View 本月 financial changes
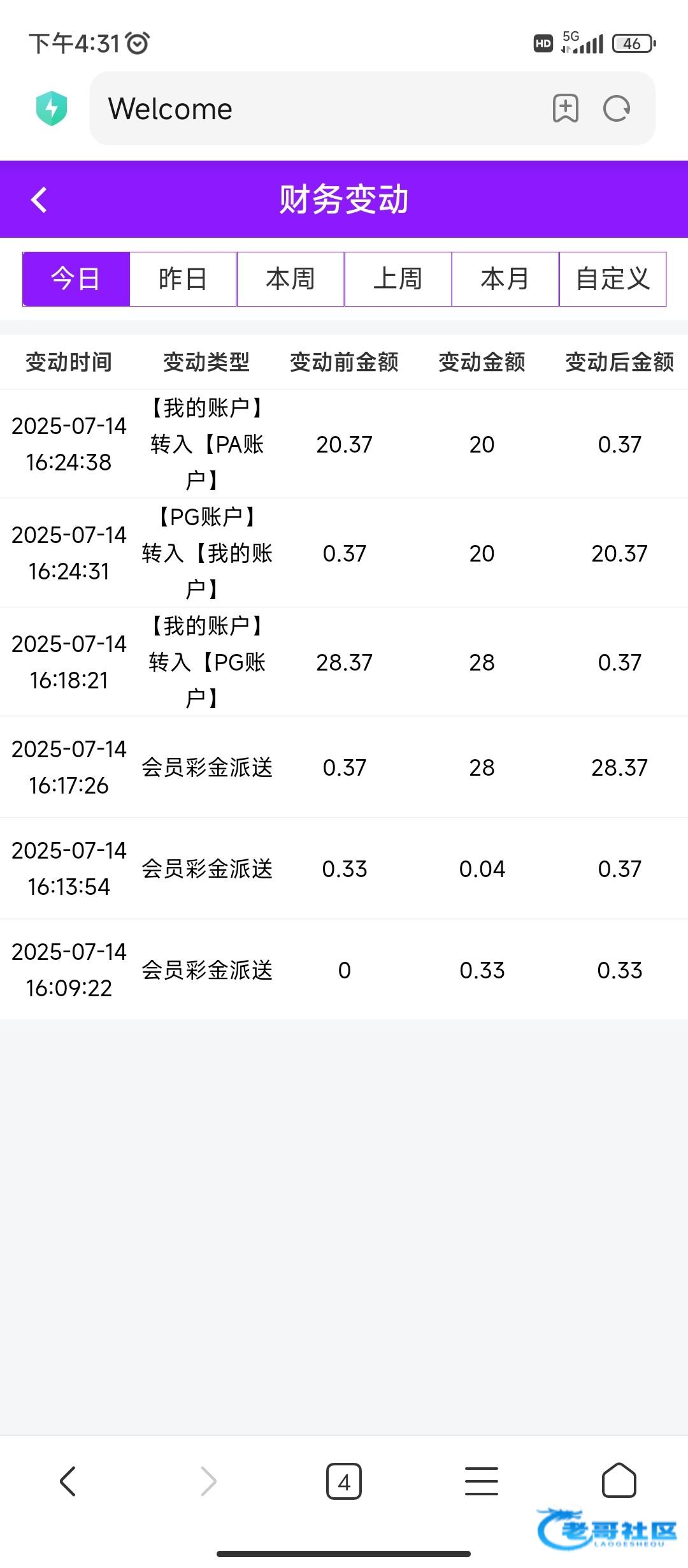 (x=505, y=279)
